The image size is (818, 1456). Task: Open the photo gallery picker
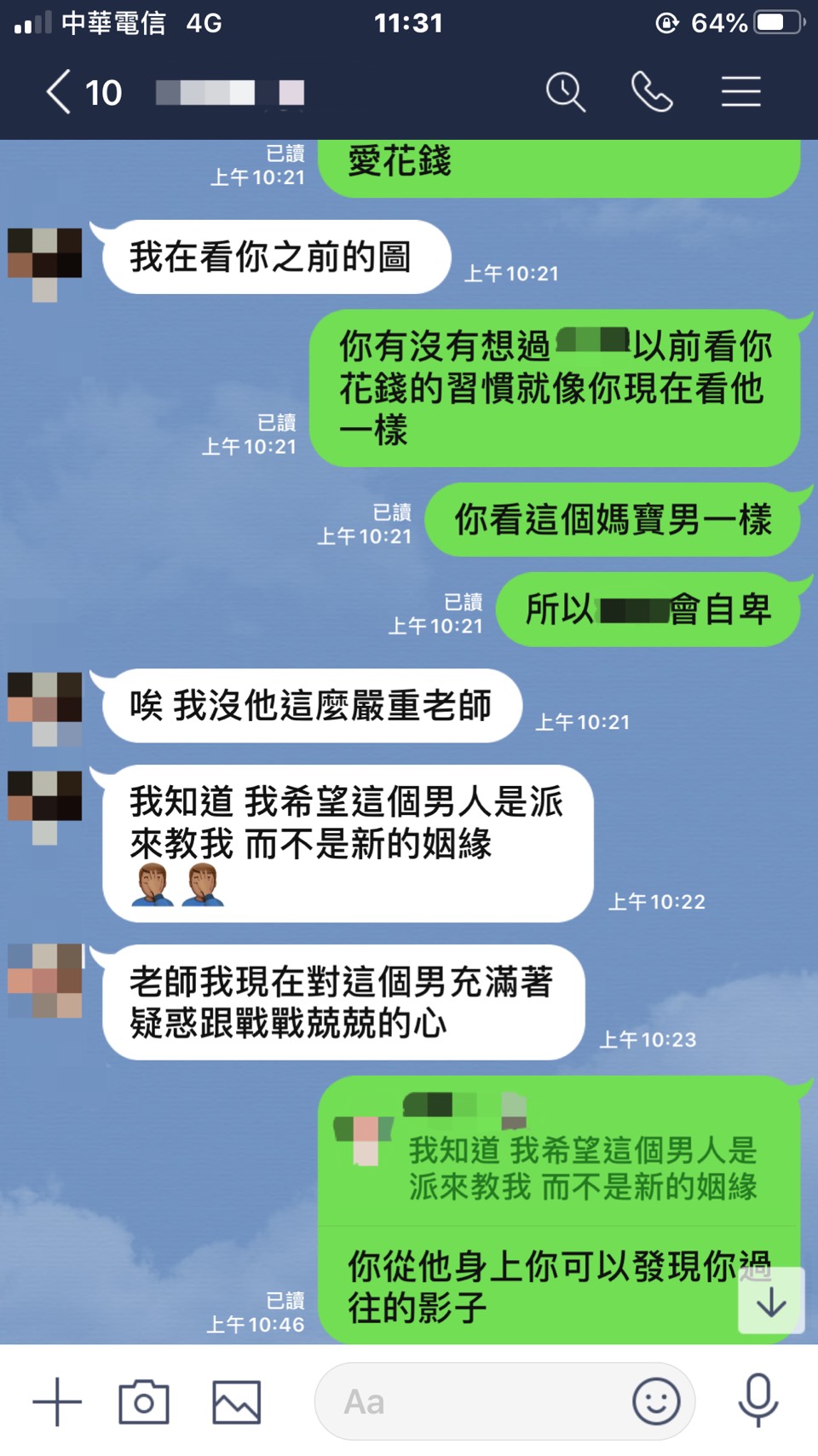click(236, 1401)
